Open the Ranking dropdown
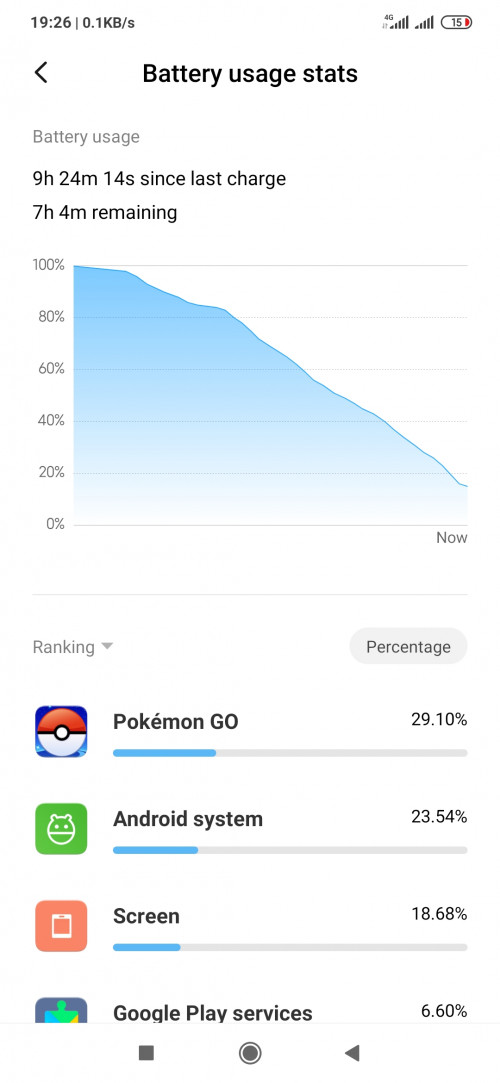The image size is (500, 1083). click(x=73, y=647)
